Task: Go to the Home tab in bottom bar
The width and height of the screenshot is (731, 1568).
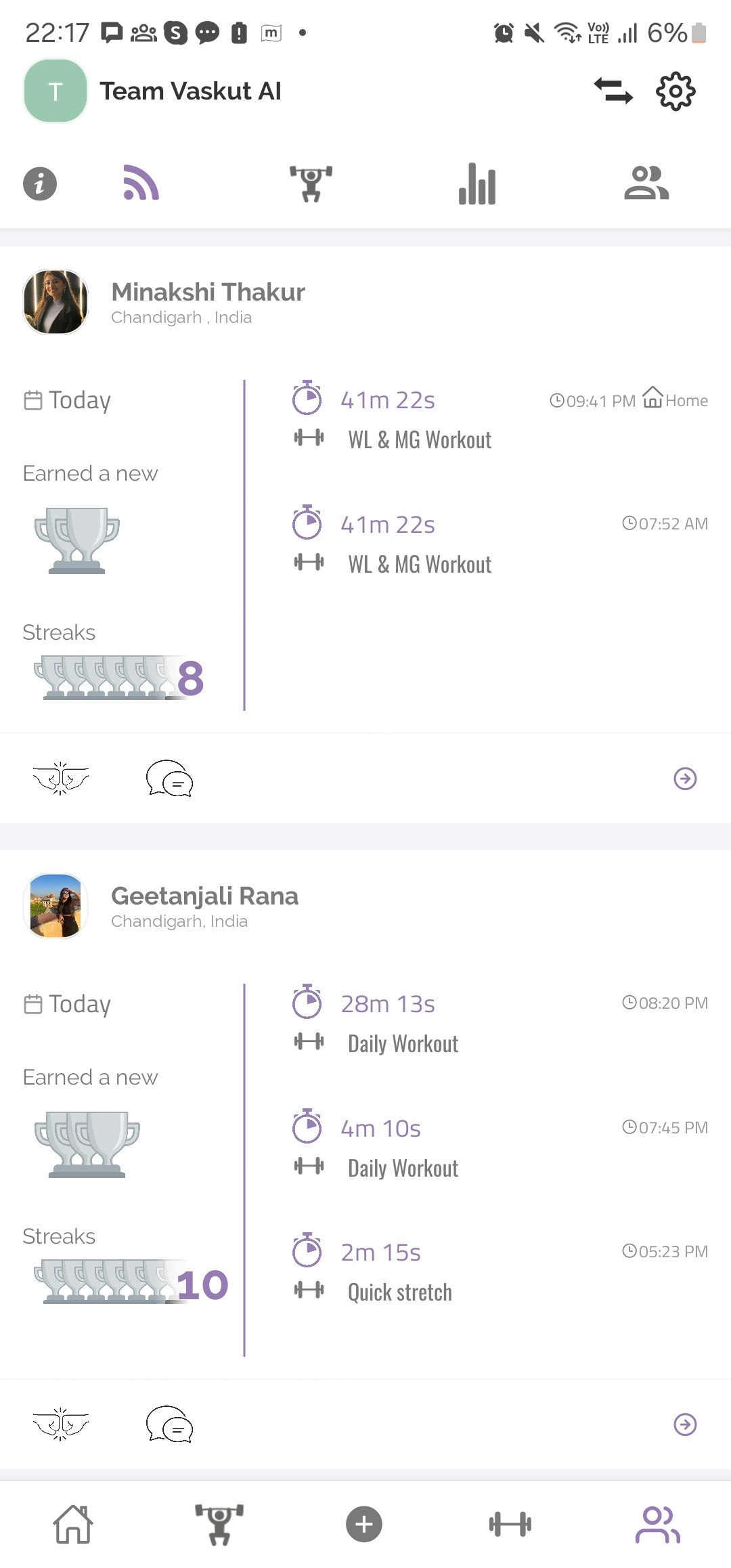Action: click(x=73, y=1525)
